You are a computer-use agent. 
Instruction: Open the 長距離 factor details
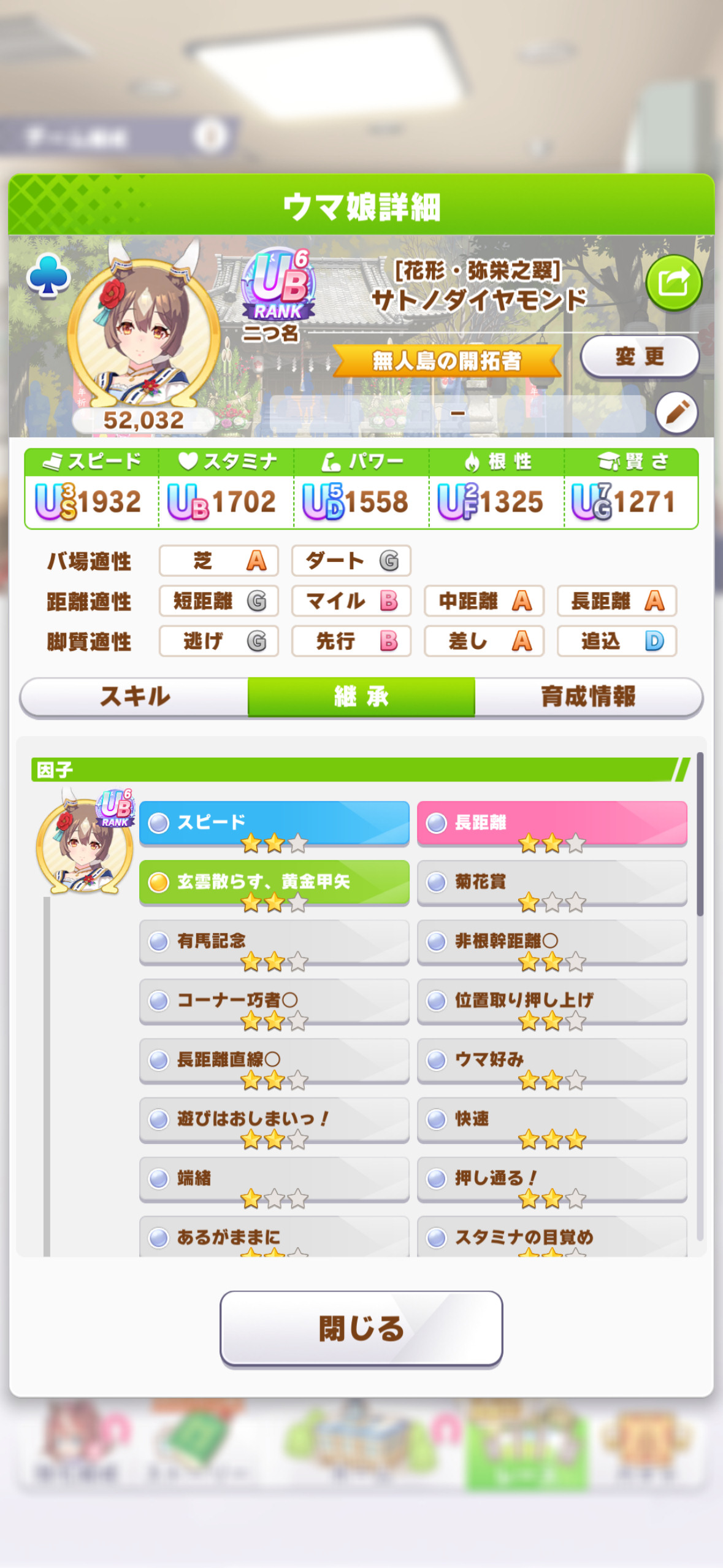click(x=552, y=823)
